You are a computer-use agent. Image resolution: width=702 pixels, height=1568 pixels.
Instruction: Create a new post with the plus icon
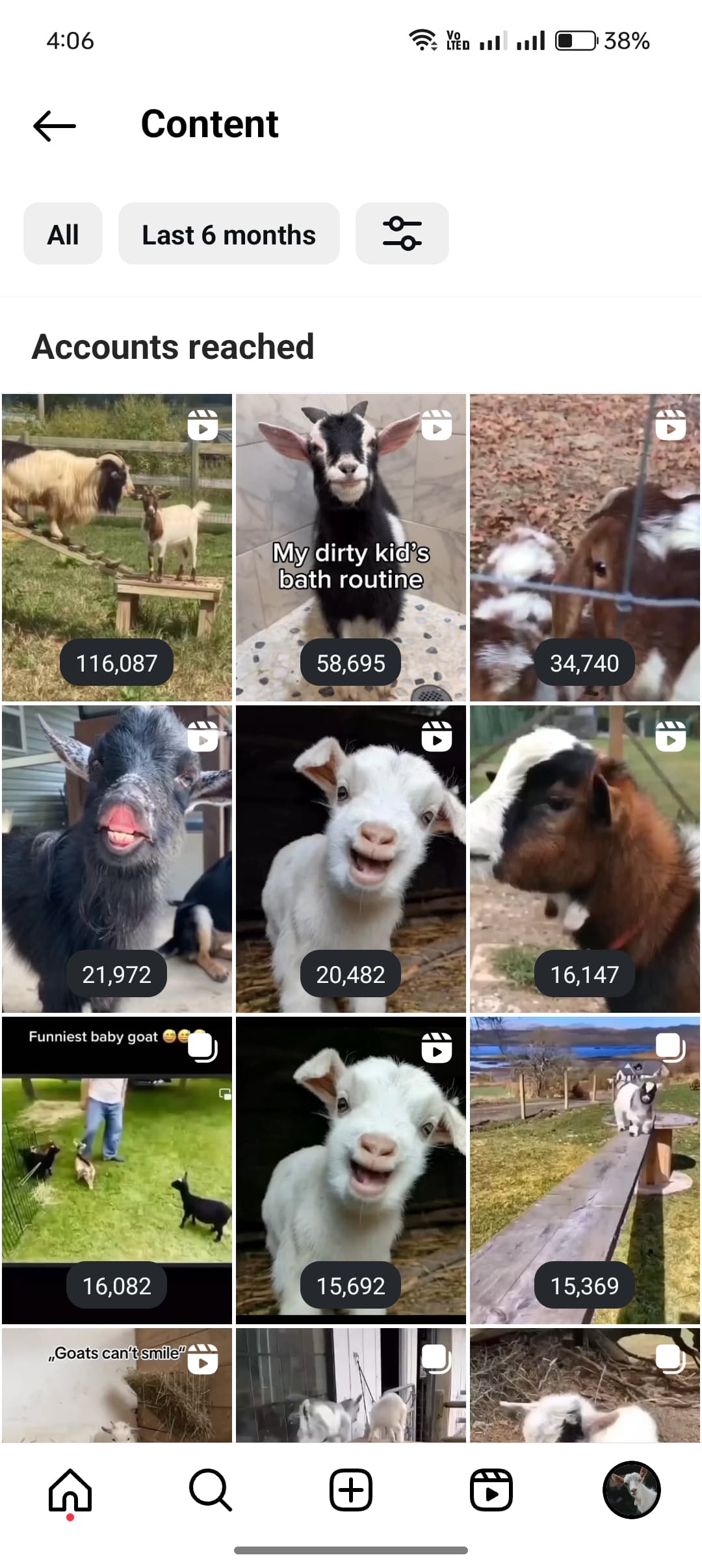click(x=351, y=1490)
